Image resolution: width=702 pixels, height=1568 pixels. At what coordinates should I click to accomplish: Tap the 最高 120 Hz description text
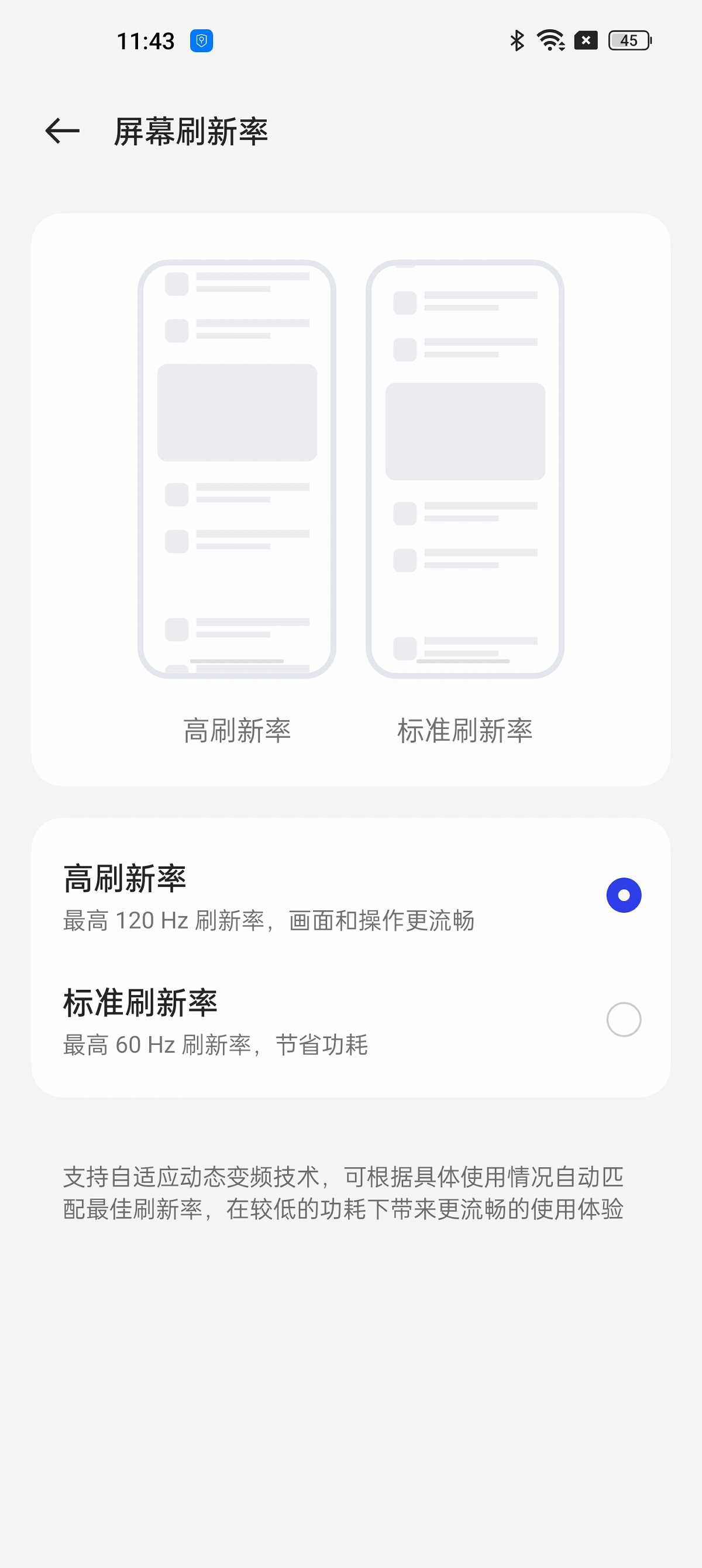pos(271,922)
